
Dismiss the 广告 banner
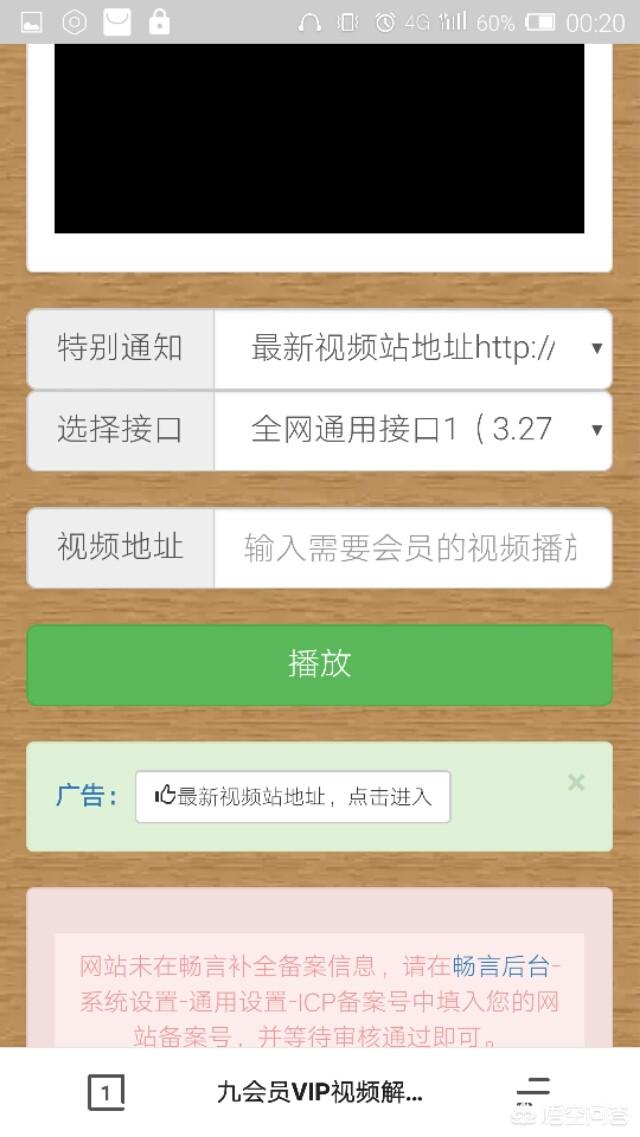(576, 782)
